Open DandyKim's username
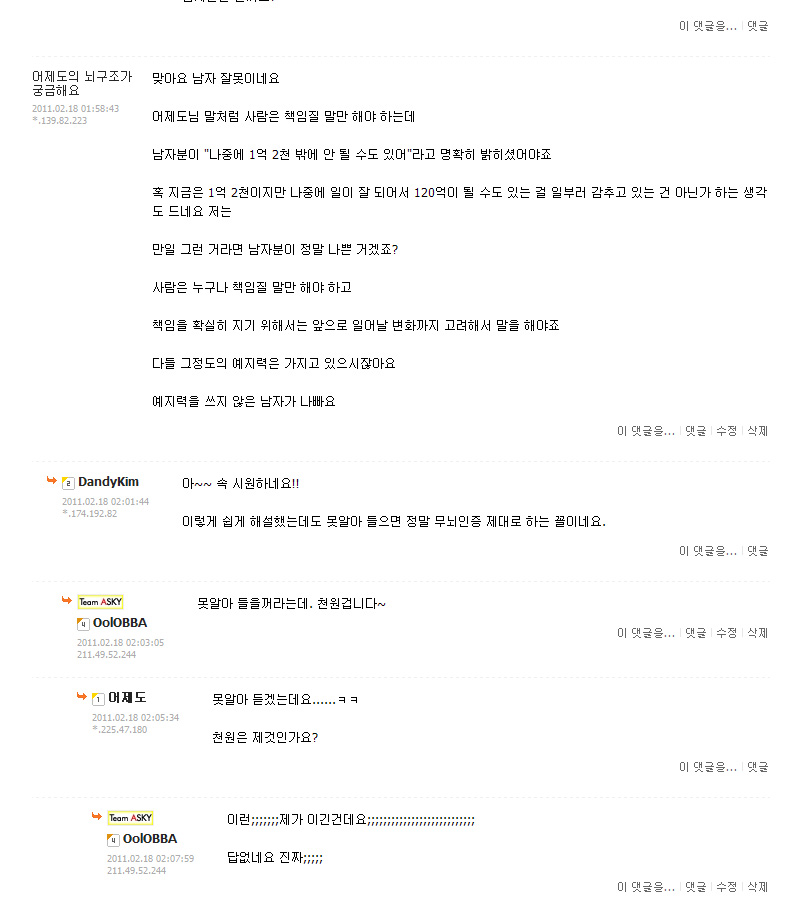This screenshot has height=905, width=798. pyautogui.click(x=108, y=482)
